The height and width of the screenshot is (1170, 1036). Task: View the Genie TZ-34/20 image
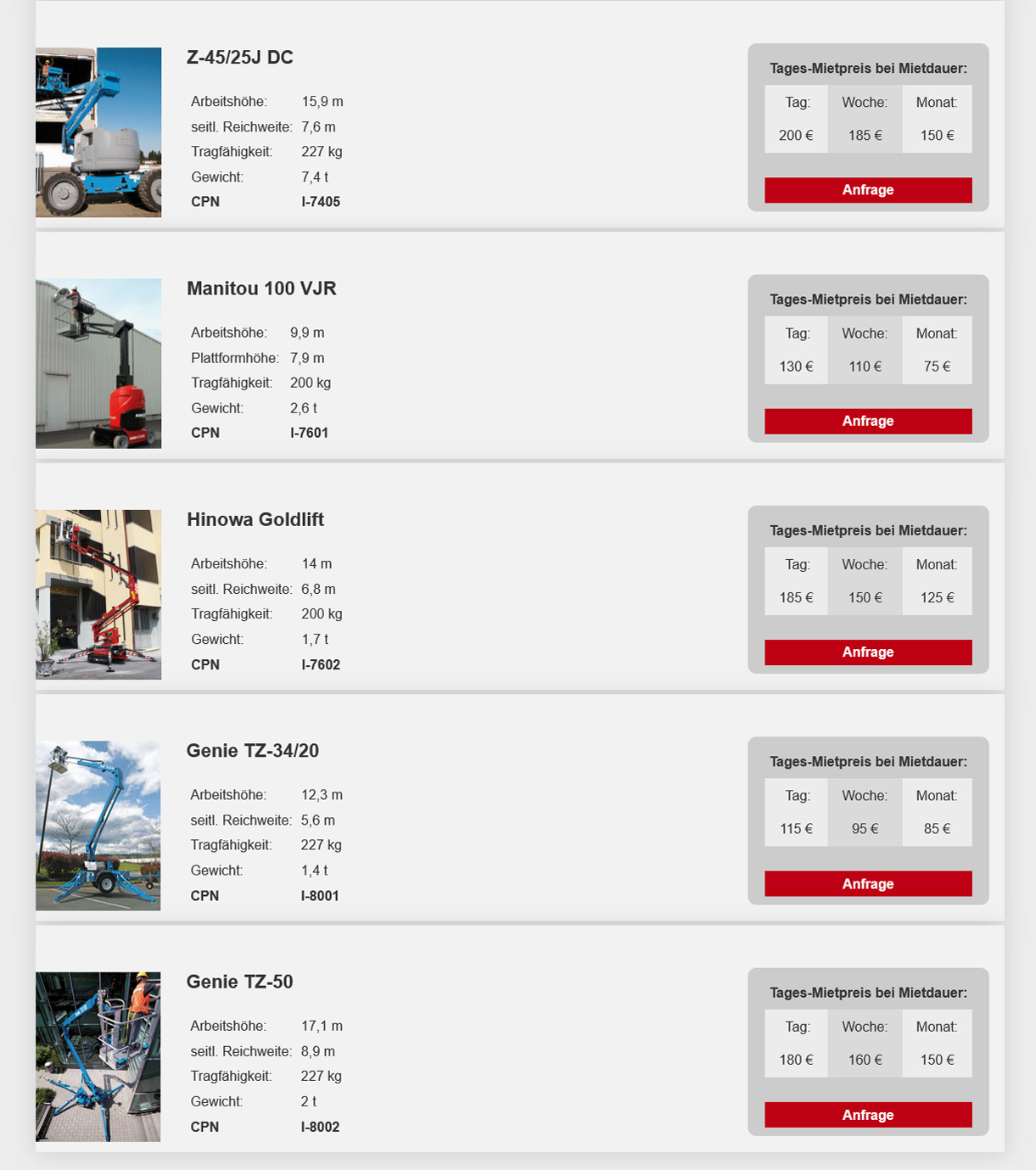(x=98, y=826)
